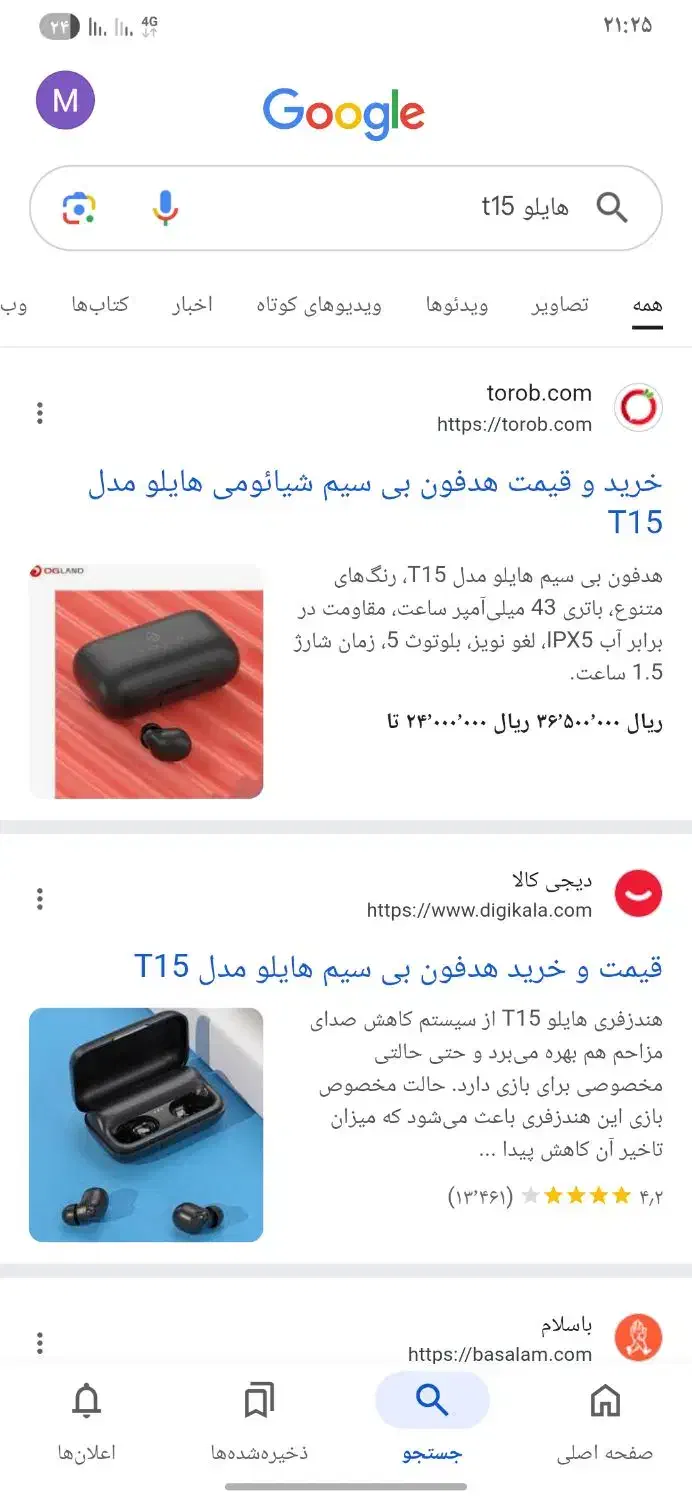The height and width of the screenshot is (1500, 692).
Task: Open more options for the باسلام result
Action: point(40,1341)
